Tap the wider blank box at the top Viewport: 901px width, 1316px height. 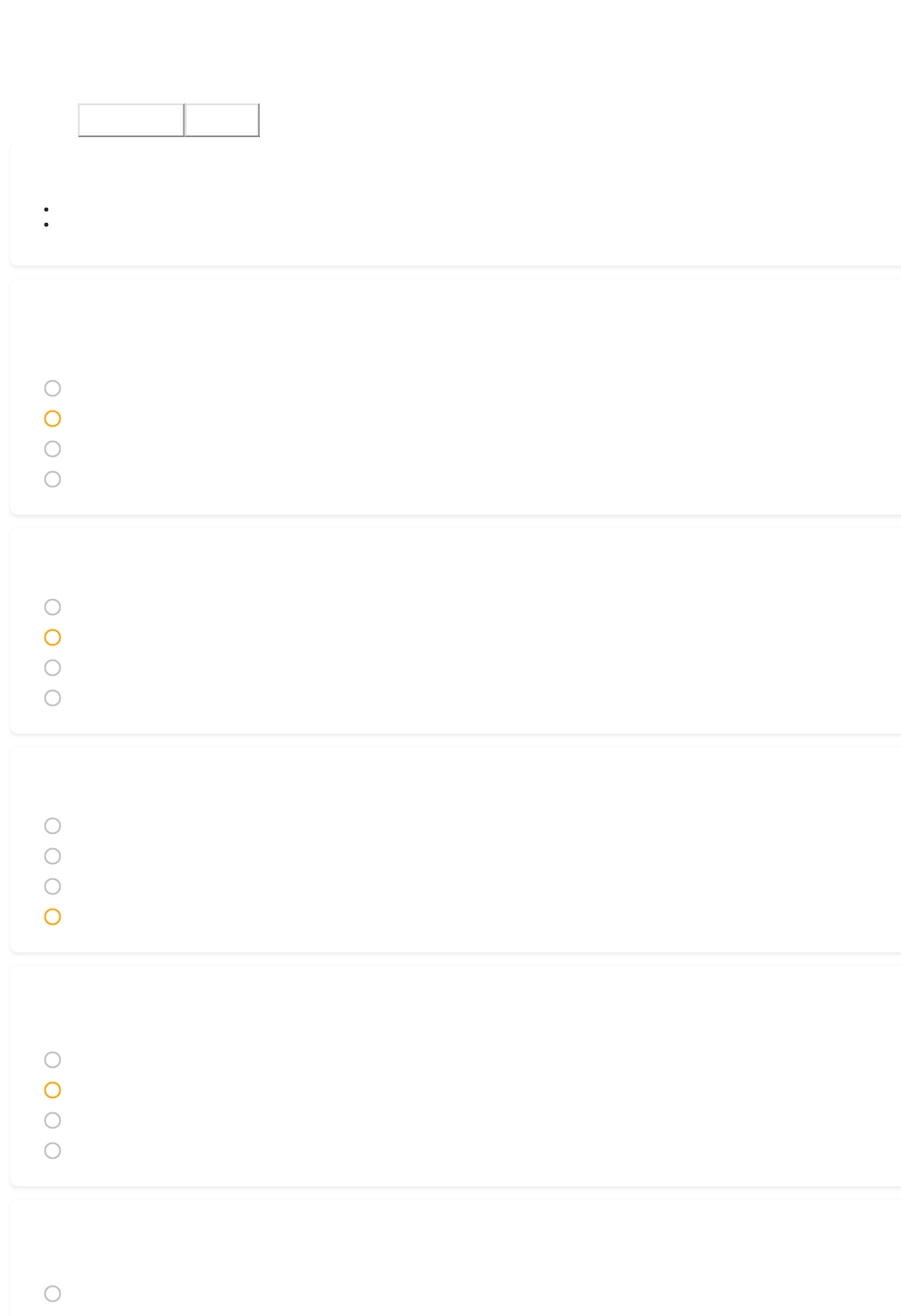(130, 120)
